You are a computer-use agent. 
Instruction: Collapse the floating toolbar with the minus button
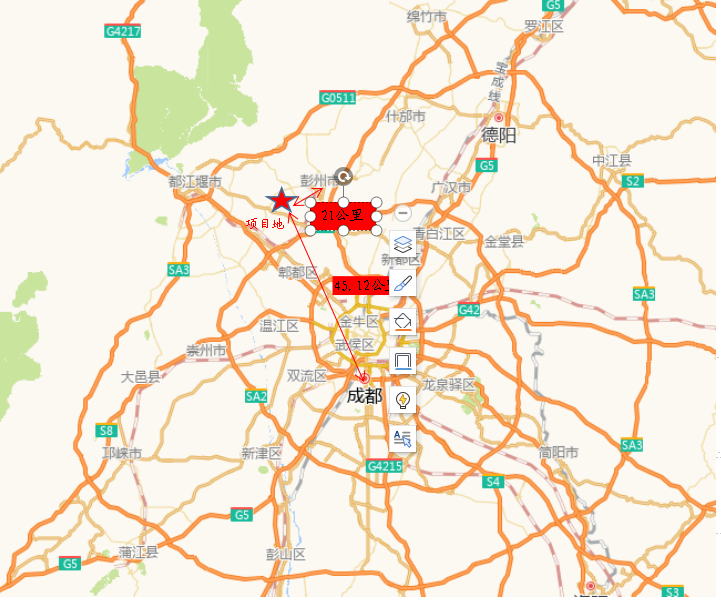click(403, 213)
